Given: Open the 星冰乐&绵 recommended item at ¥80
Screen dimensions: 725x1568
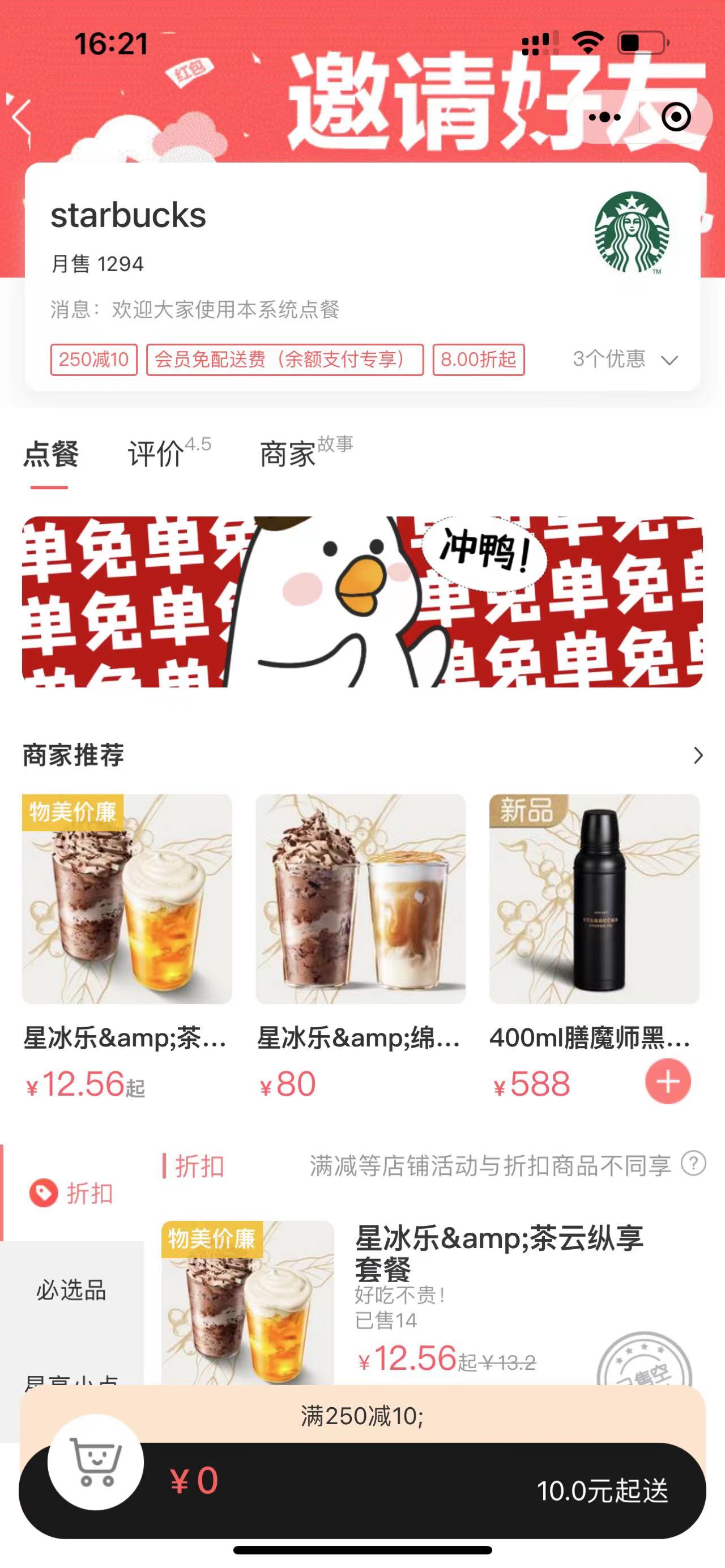Looking at the screenshot, I should [360, 900].
